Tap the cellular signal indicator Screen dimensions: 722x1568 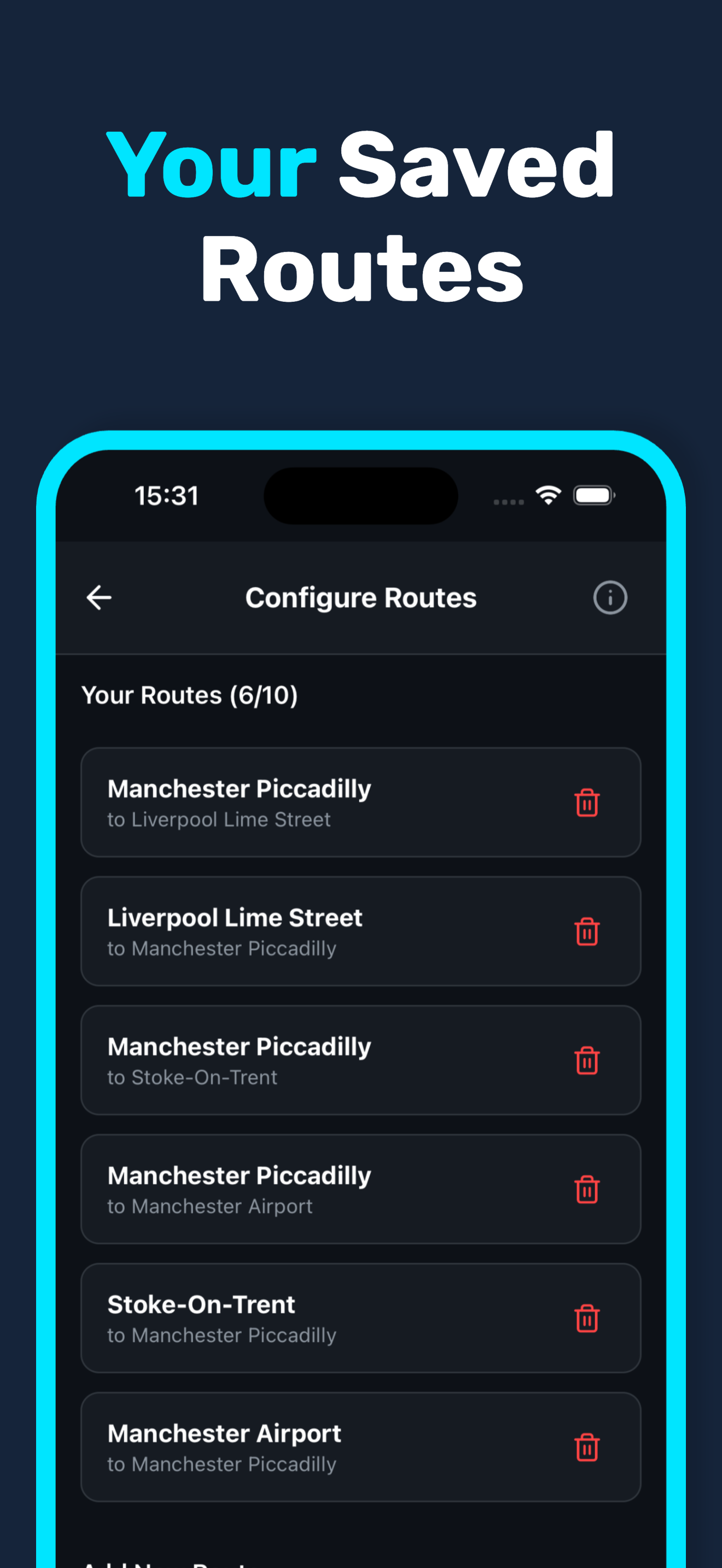pos(508,500)
